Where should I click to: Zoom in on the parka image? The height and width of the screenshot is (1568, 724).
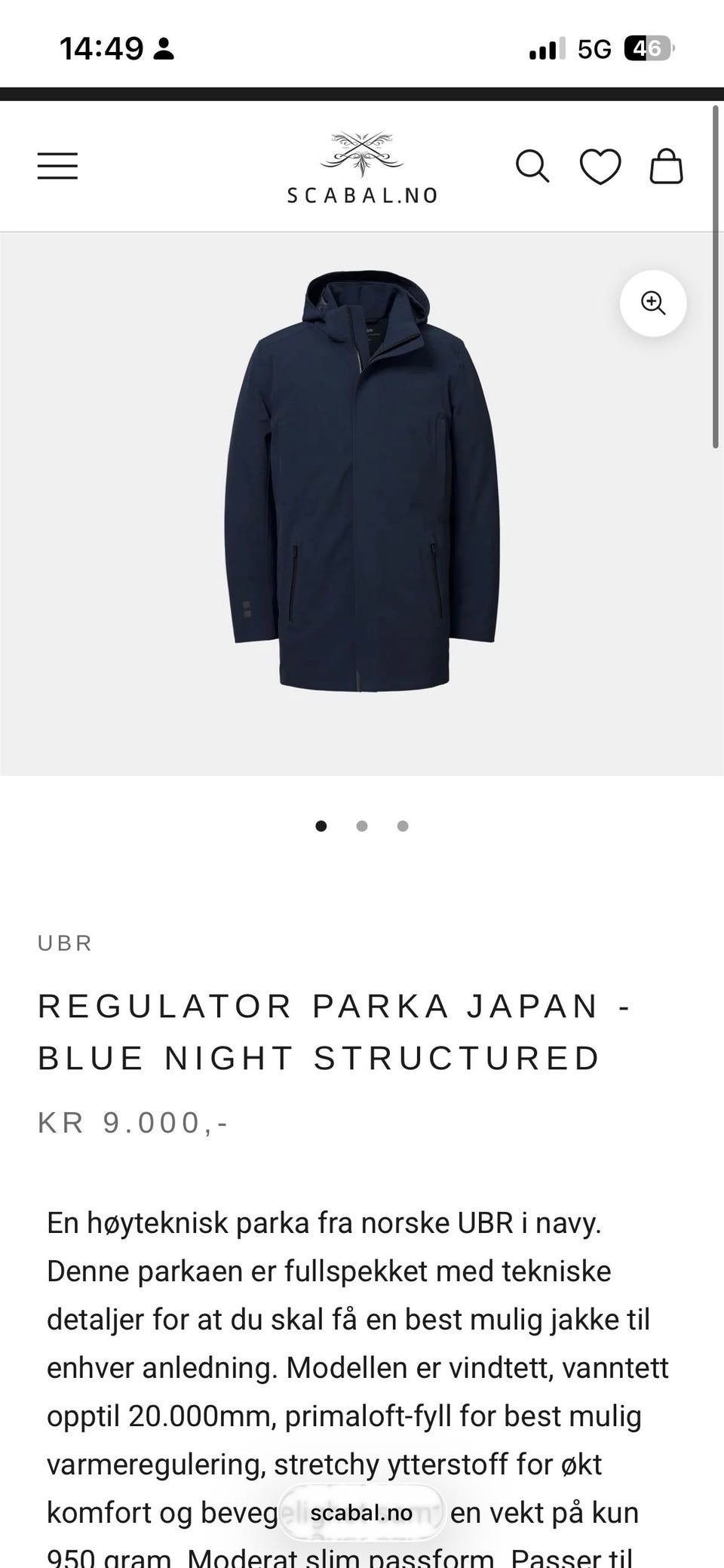[x=652, y=303]
